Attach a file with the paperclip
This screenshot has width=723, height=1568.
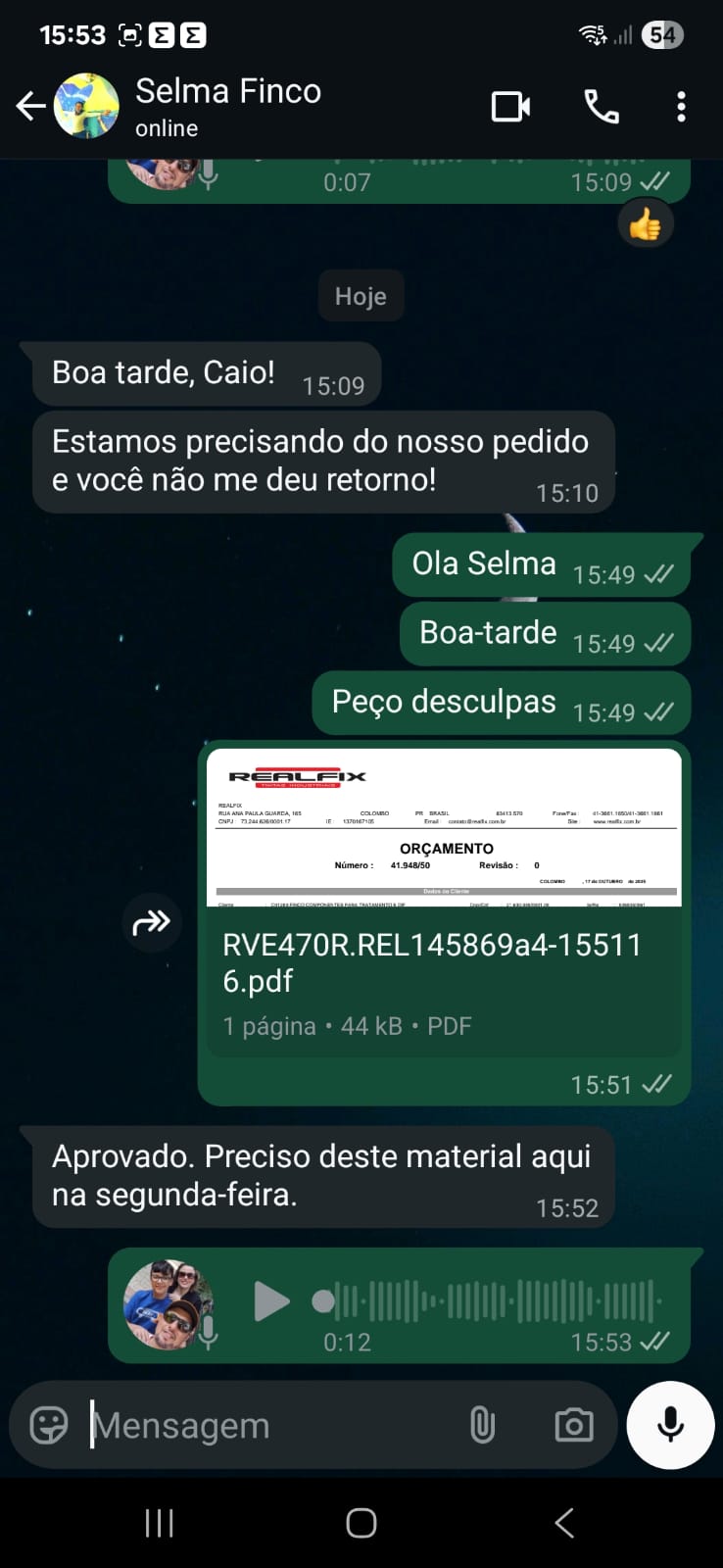pyautogui.click(x=482, y=1425)
